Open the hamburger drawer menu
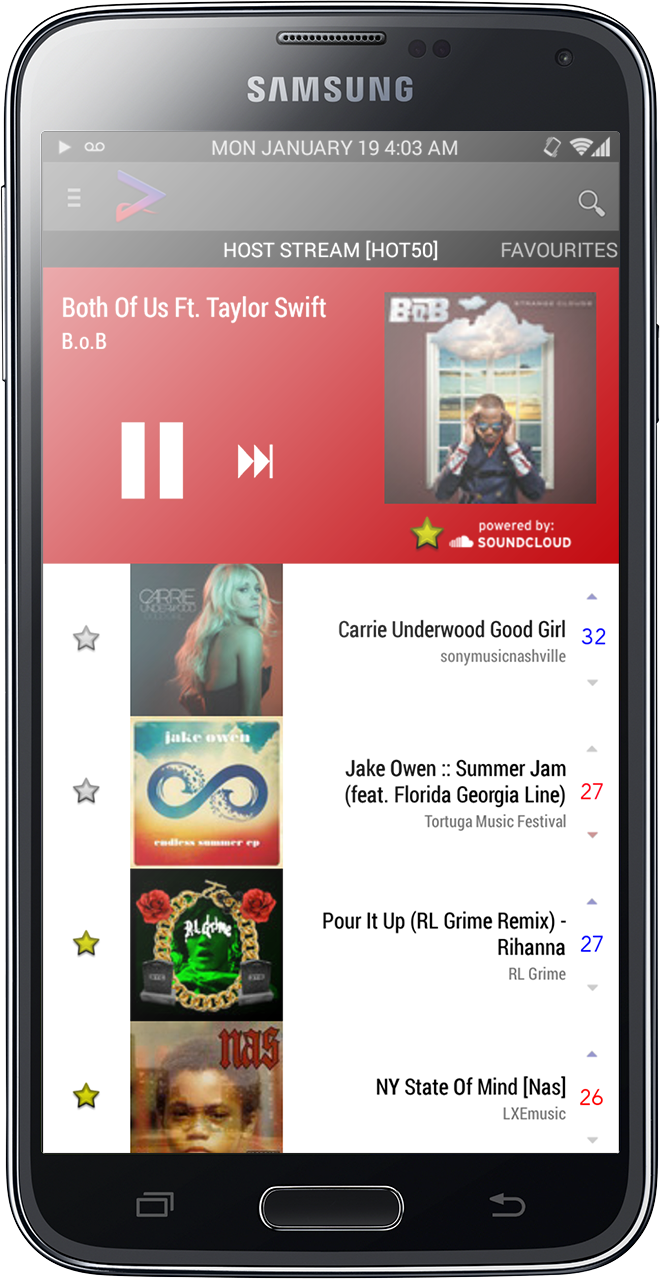 point(74,198)
